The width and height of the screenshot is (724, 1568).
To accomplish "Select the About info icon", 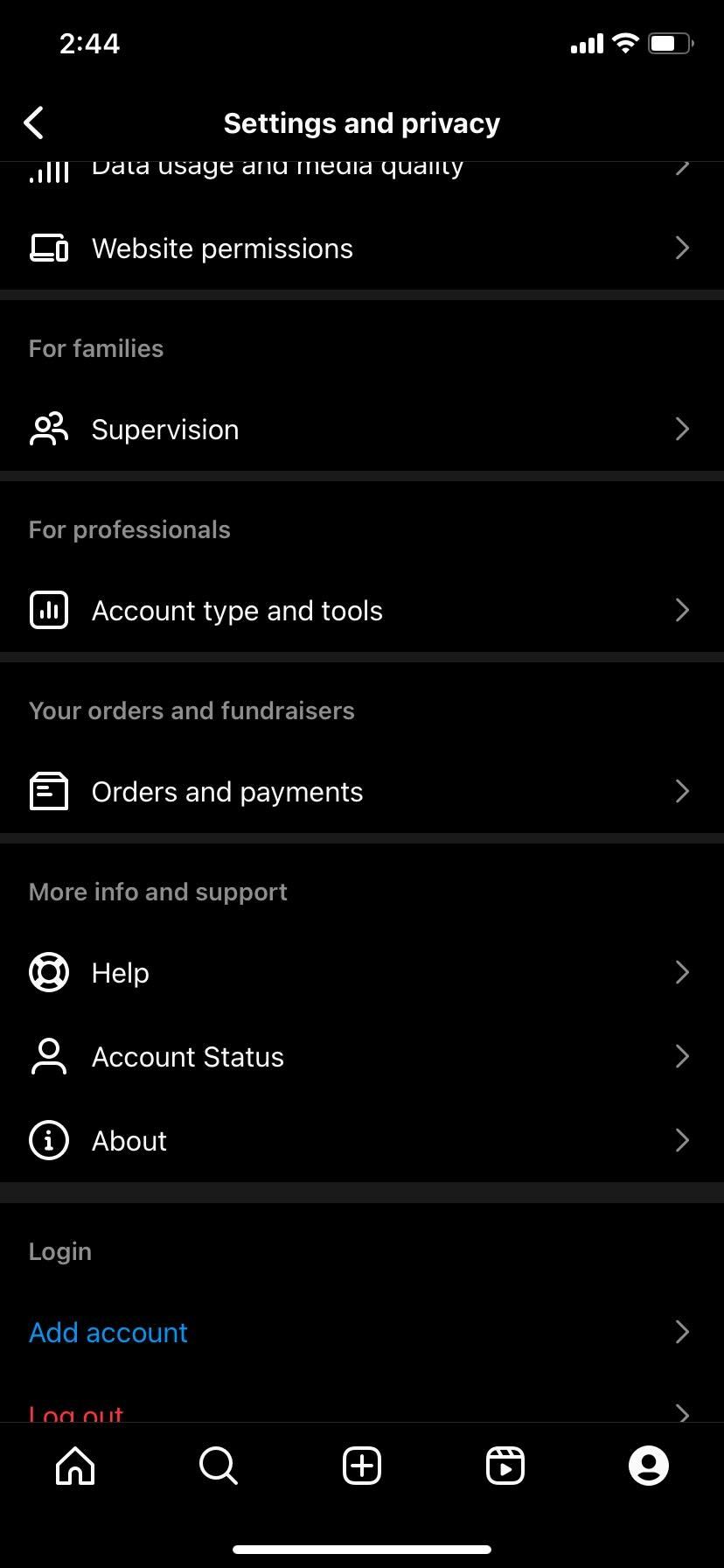I will 49,1140.
